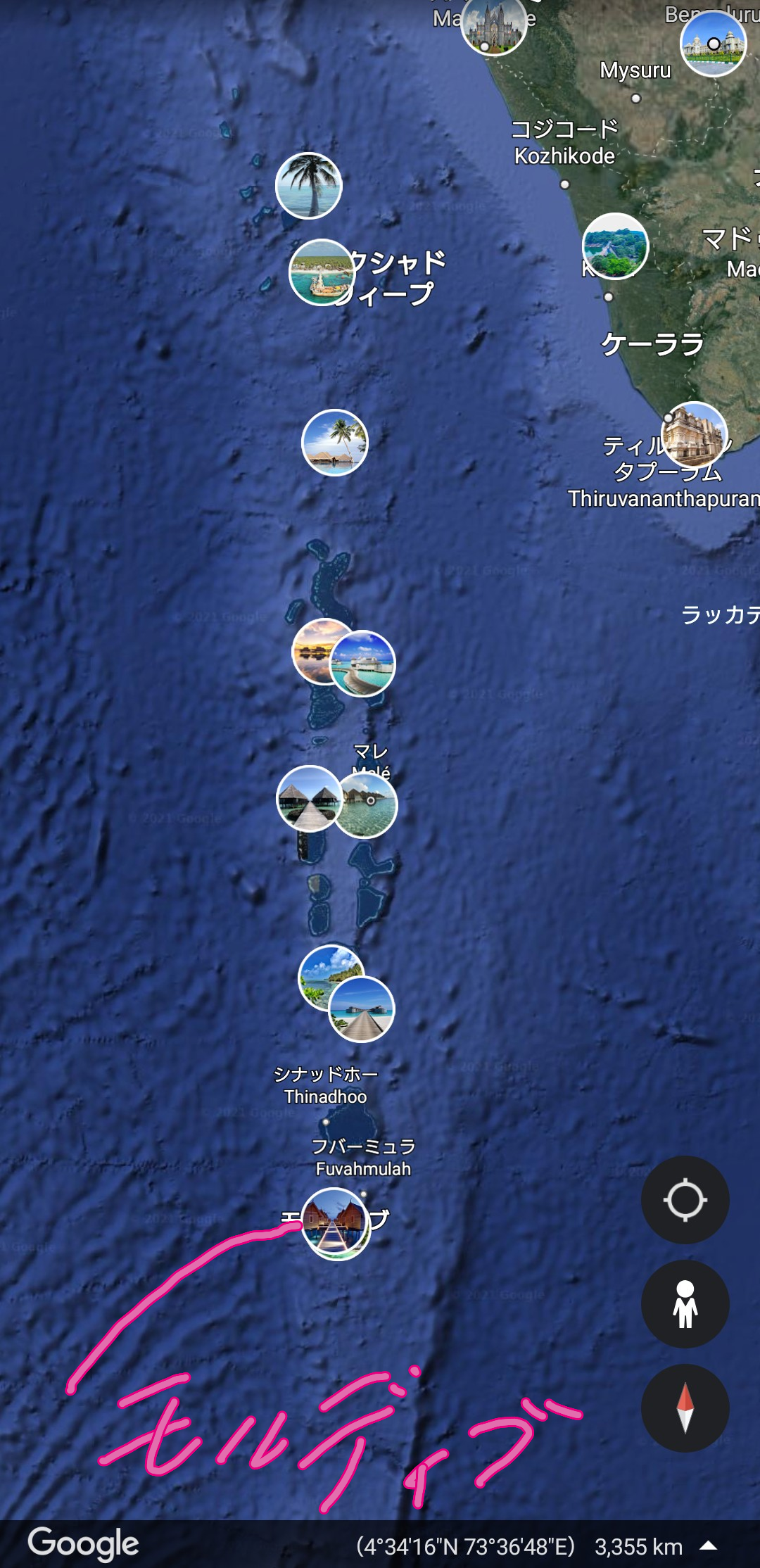Screen dimensions: 760x1568
Task: Open the boat harbor photo near Lakshadweep
Action: [322, 272]
